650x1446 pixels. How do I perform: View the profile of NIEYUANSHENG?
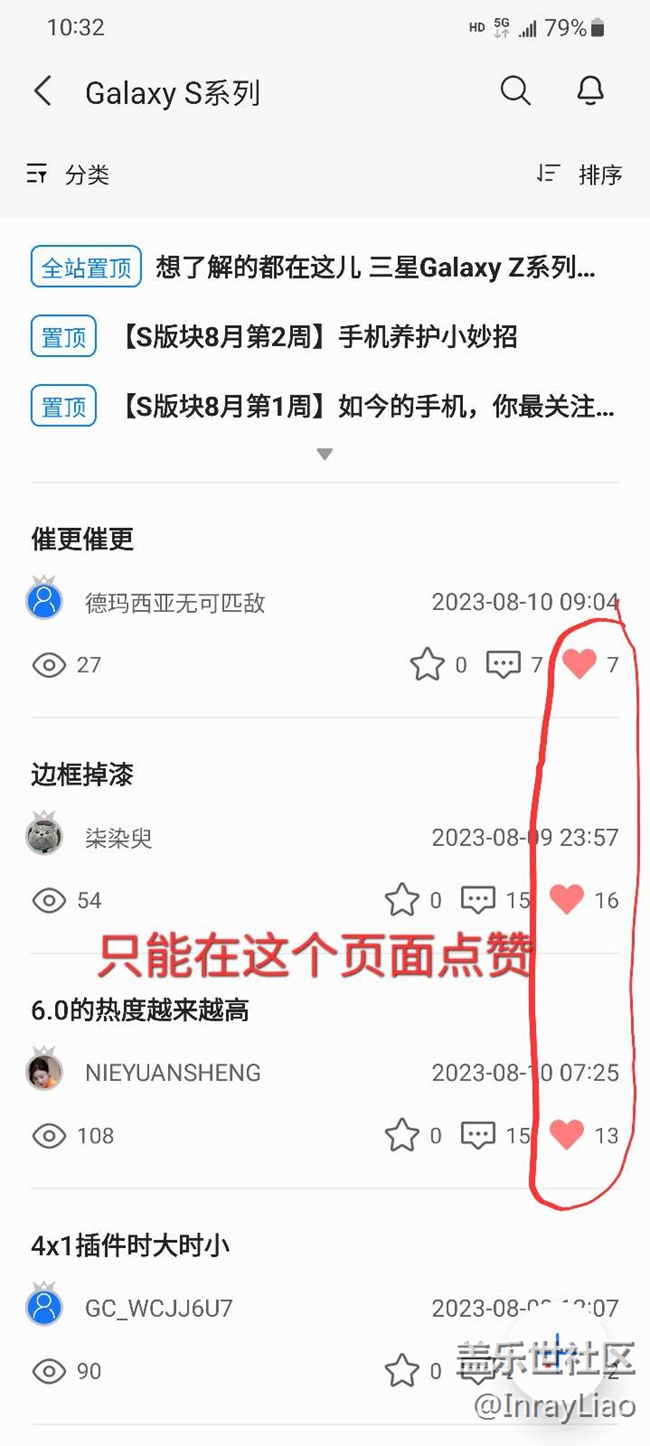(x=44, y=1072)
